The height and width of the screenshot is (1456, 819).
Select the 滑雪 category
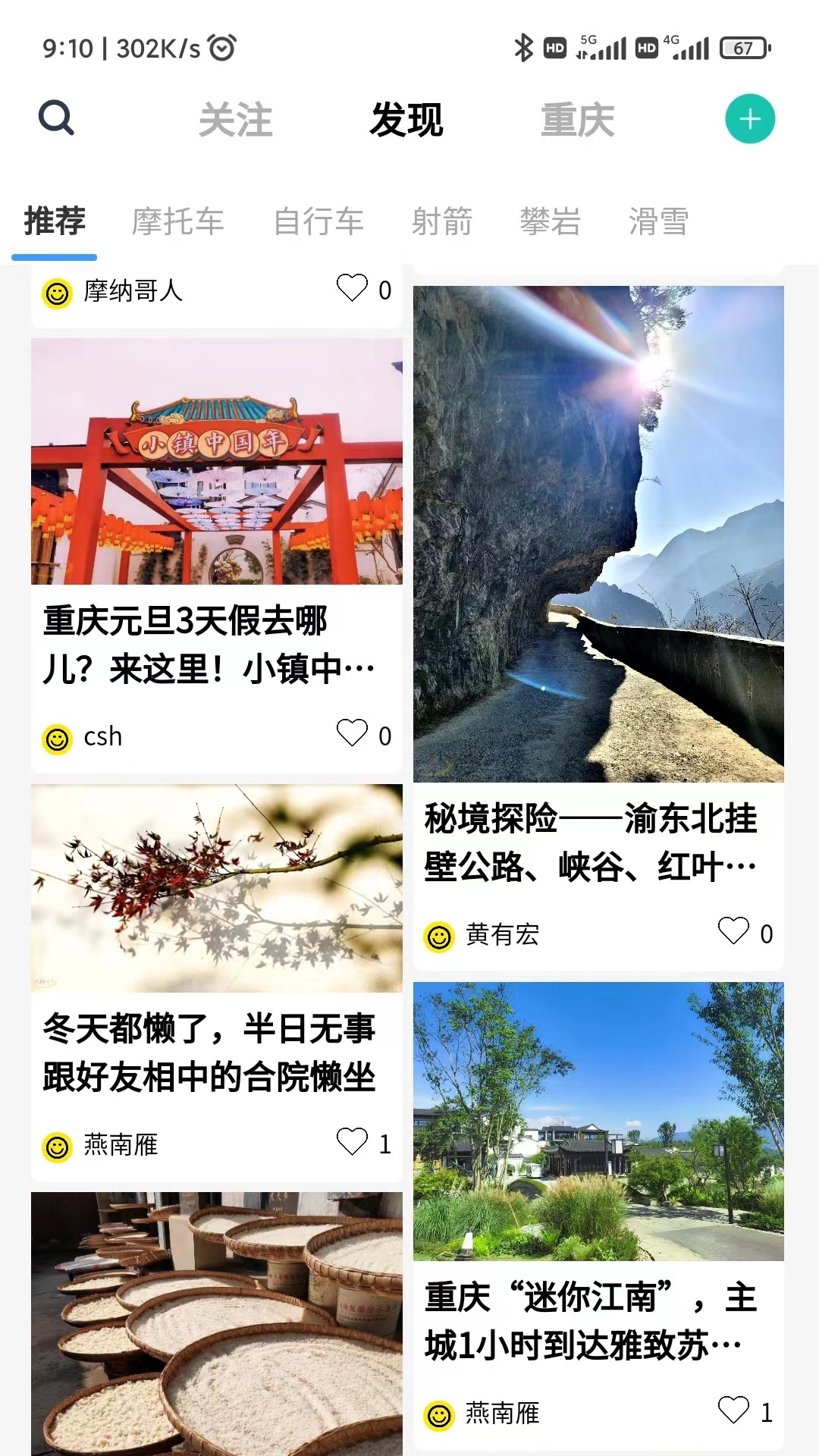pyautogui.click(x=657, y=222)
